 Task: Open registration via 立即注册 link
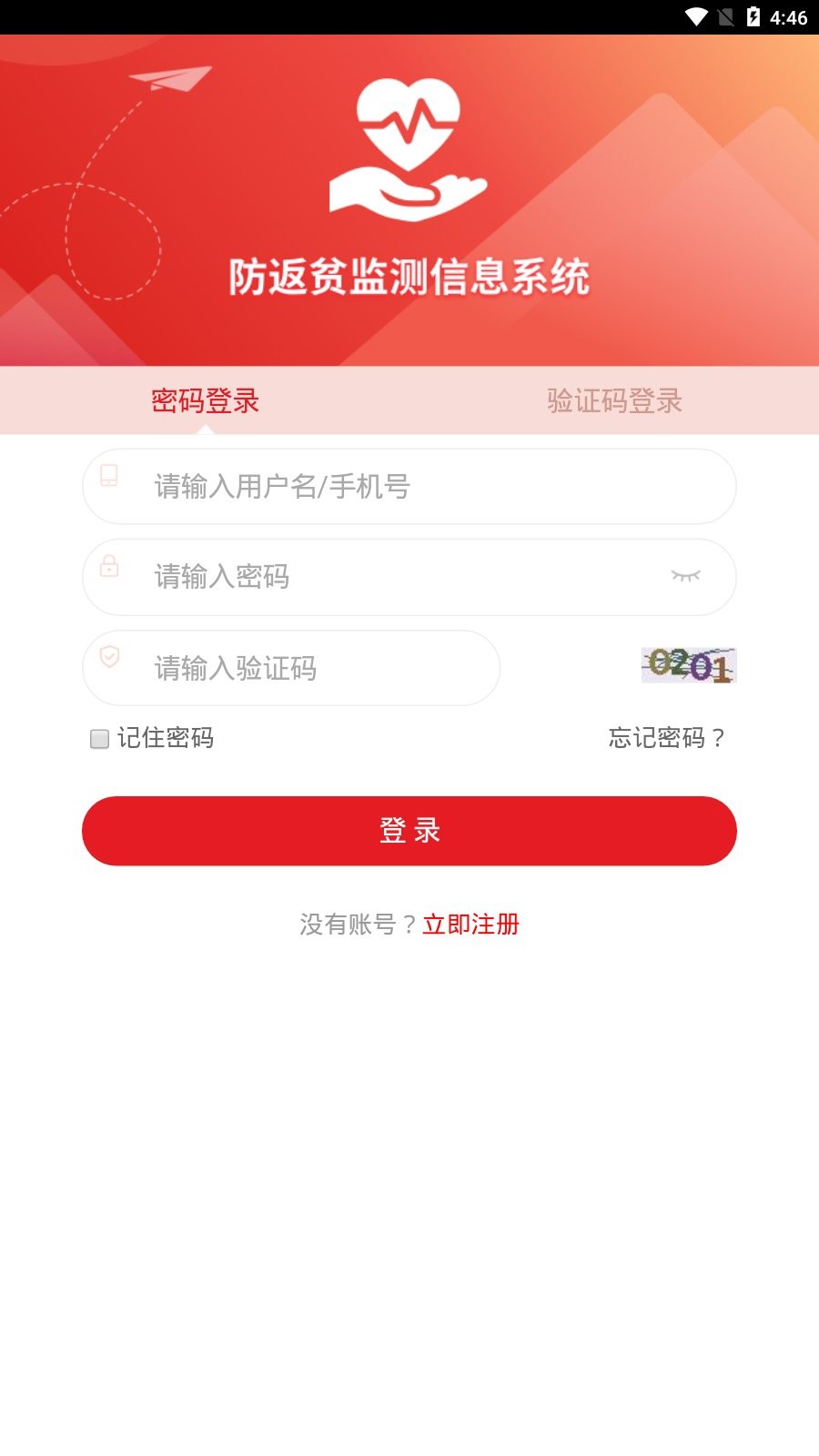pos(471,925)
